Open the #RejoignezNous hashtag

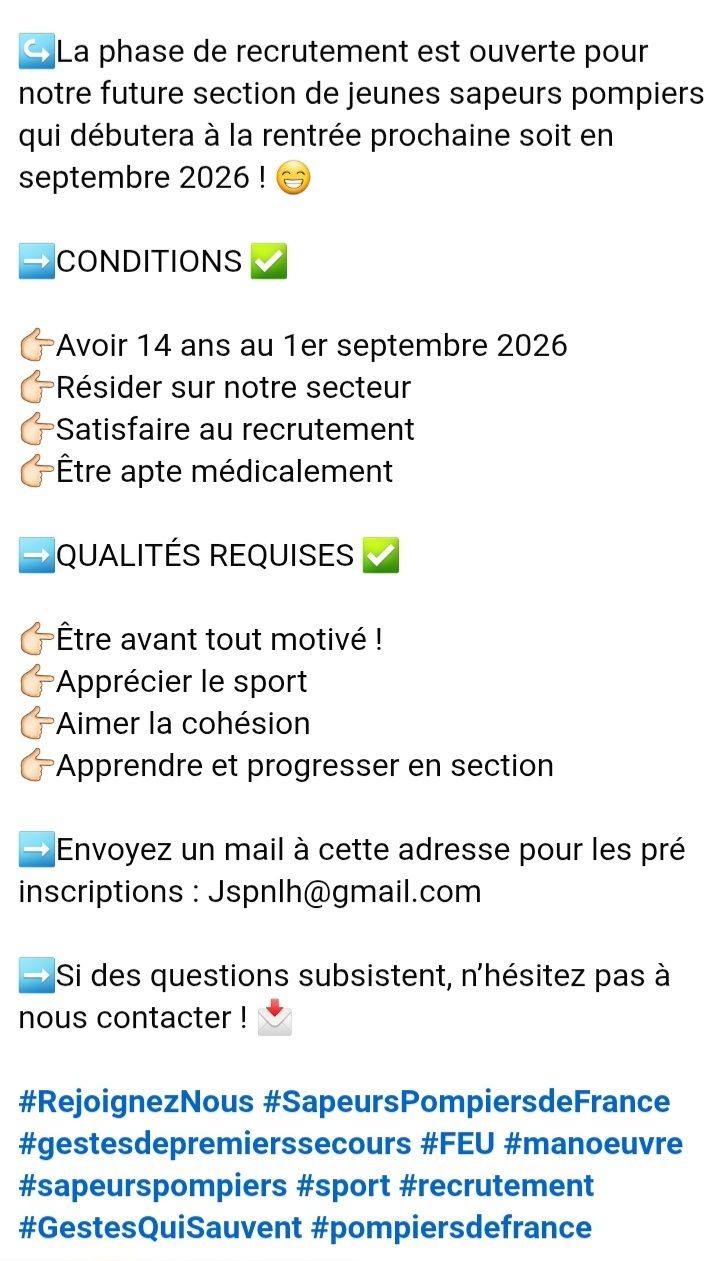click(136, 1102)
